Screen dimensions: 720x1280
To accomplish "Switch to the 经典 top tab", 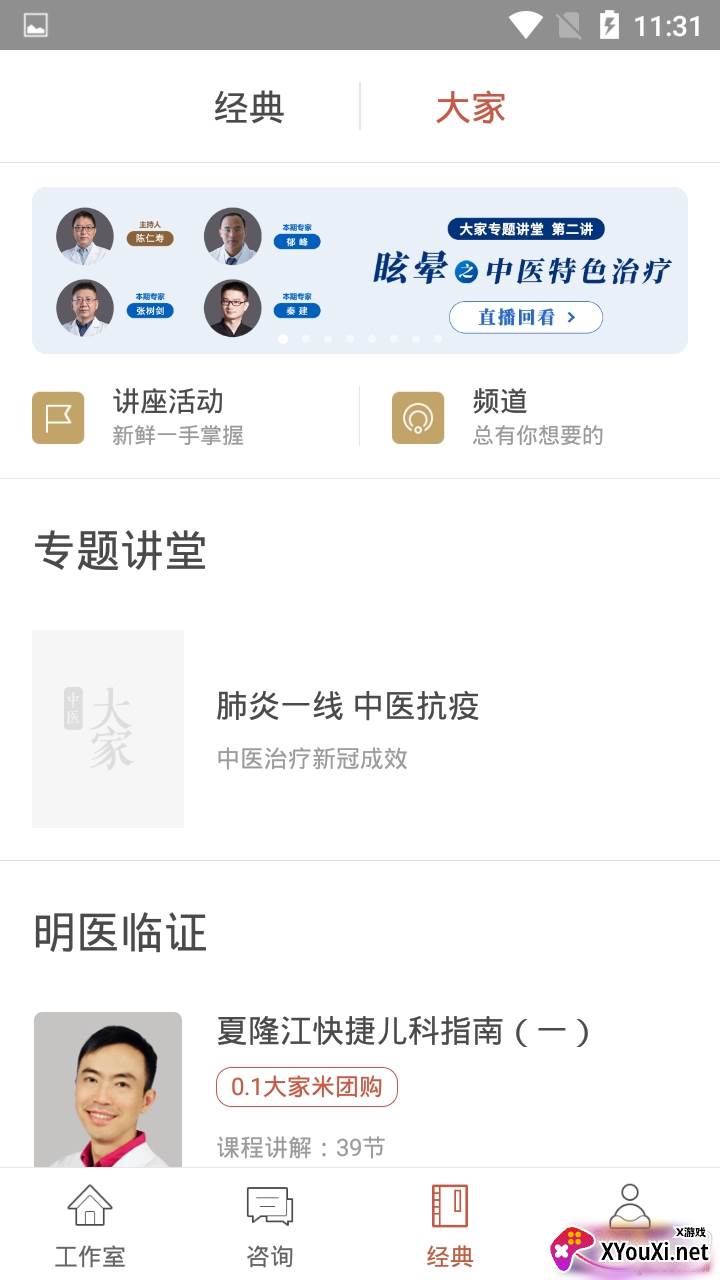I will coord(249,107).
